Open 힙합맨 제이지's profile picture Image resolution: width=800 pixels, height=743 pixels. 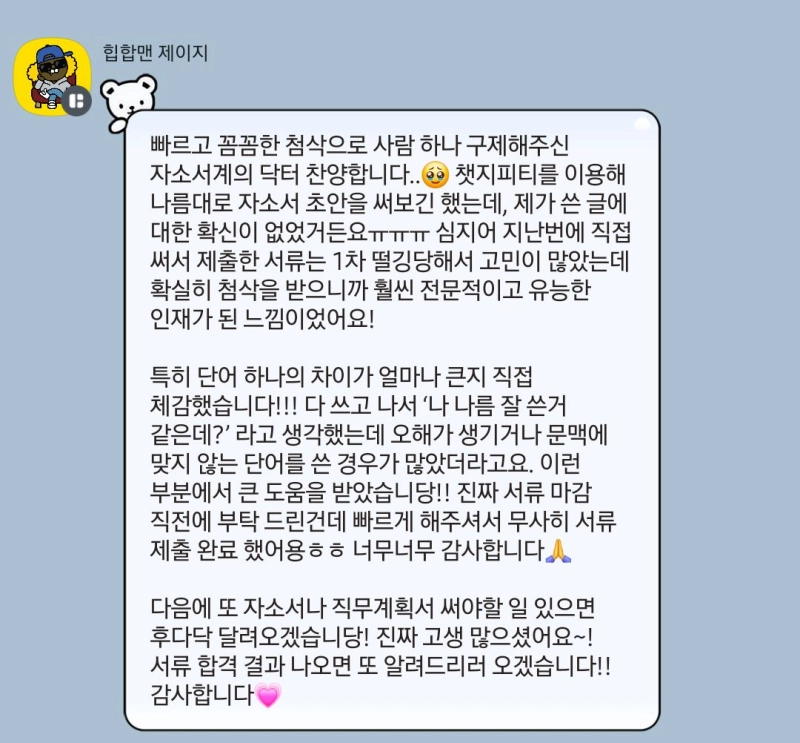pyautogui.click(x=50, y=76)
